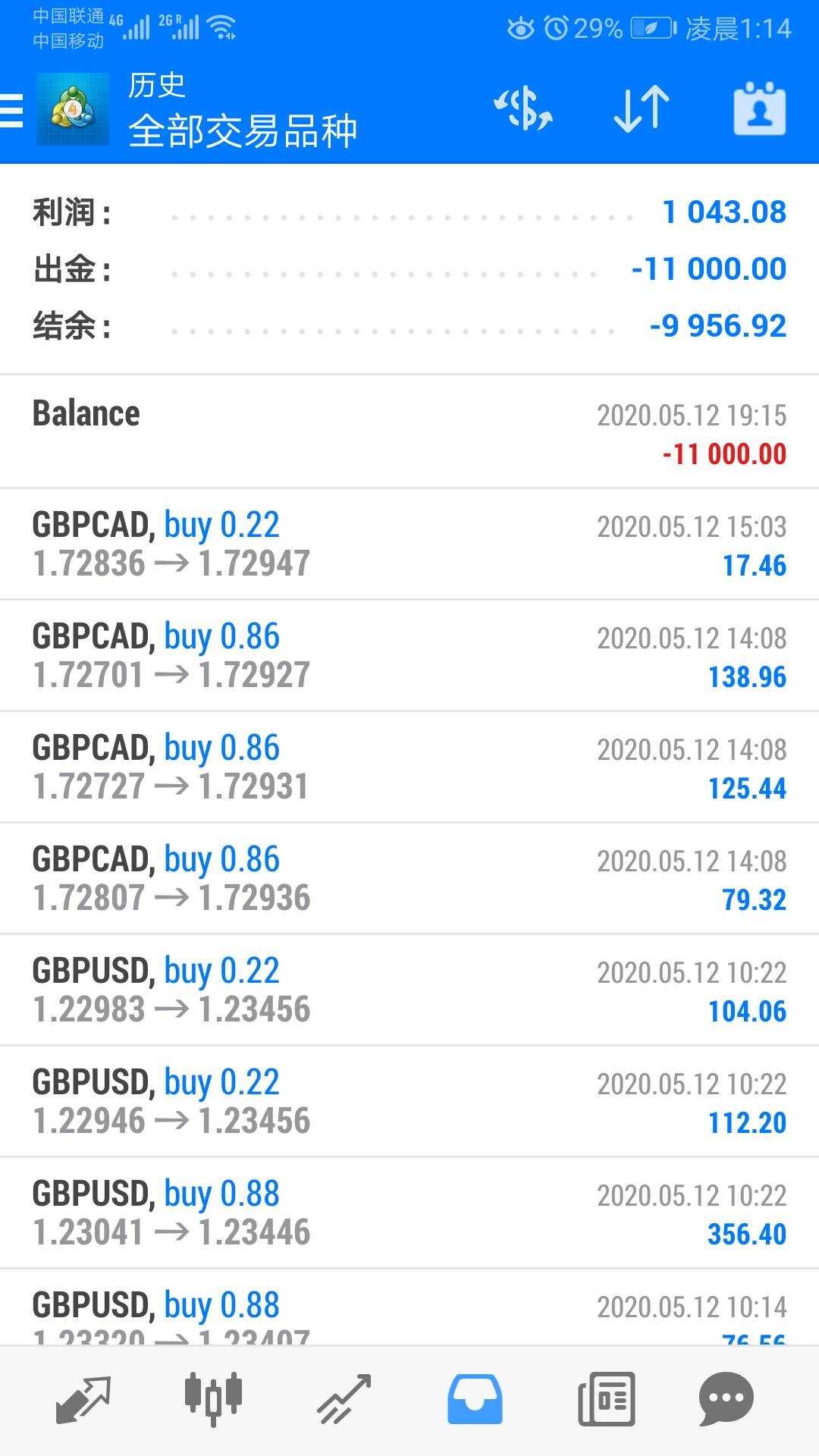Choose a history period via calendar icon

pyautogui.click(x=759, y=109)
